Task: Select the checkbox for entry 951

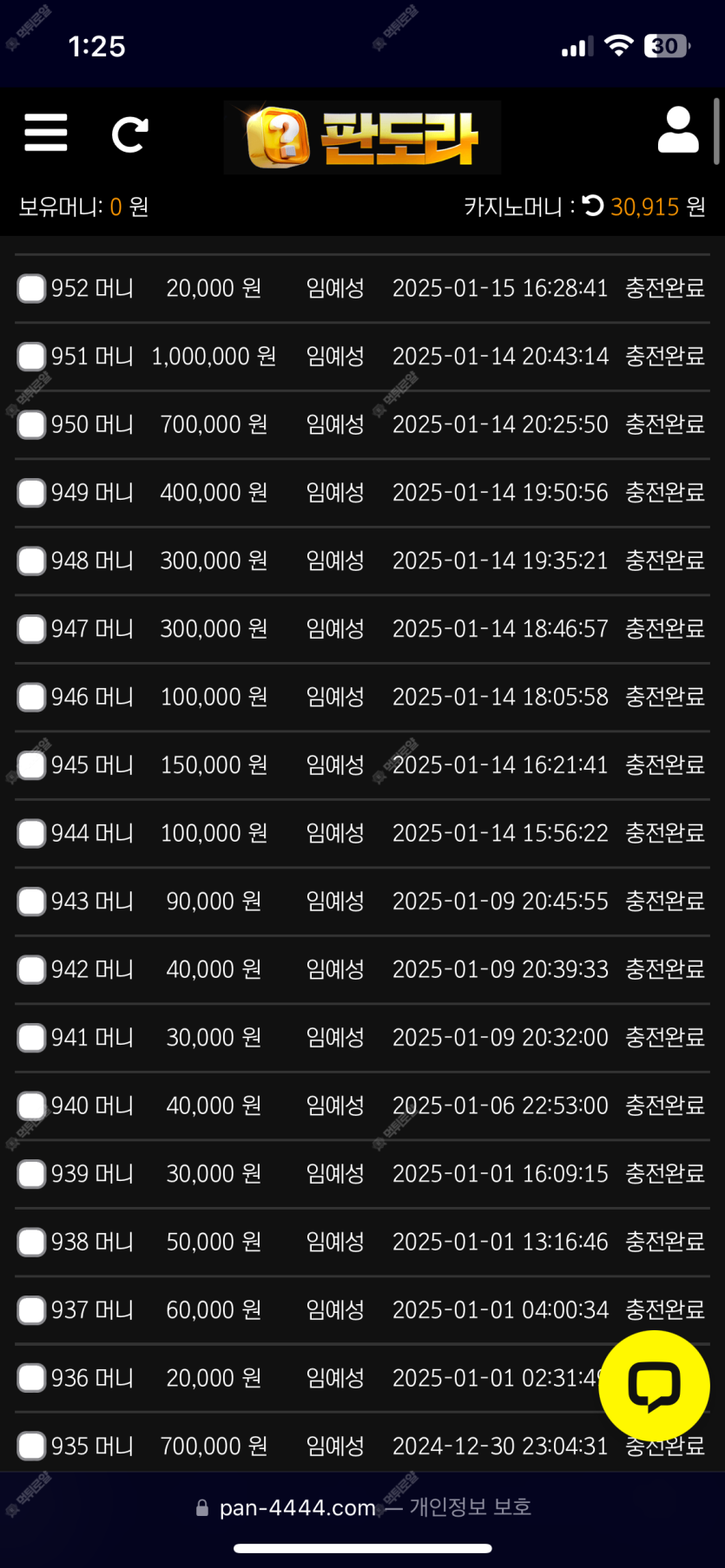Action: point(32,357)
